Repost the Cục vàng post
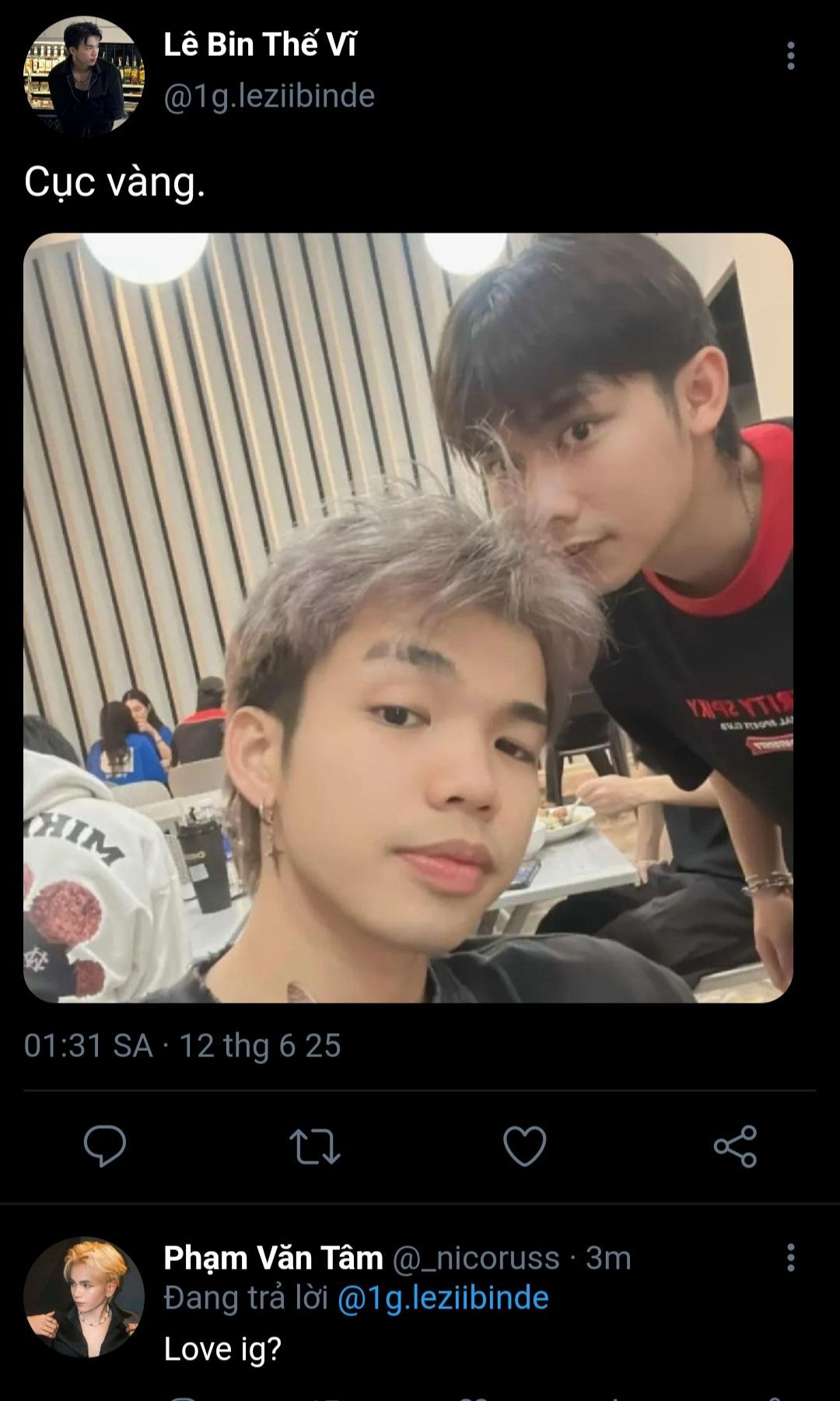This screenshot has height=1401, width=840. tap(315, 1146)
